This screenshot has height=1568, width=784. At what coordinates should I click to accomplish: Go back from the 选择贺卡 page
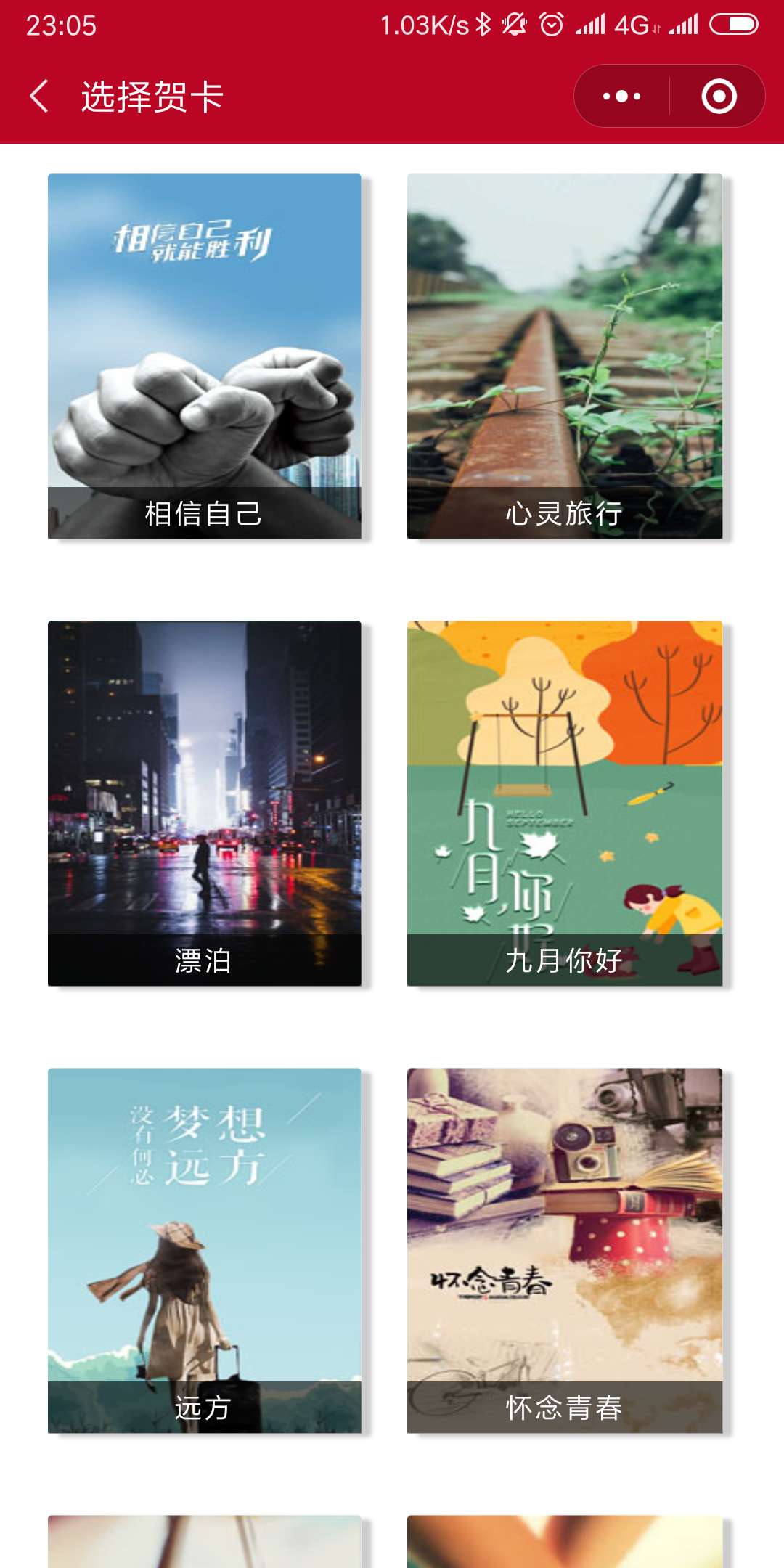(x=39, y=97)
